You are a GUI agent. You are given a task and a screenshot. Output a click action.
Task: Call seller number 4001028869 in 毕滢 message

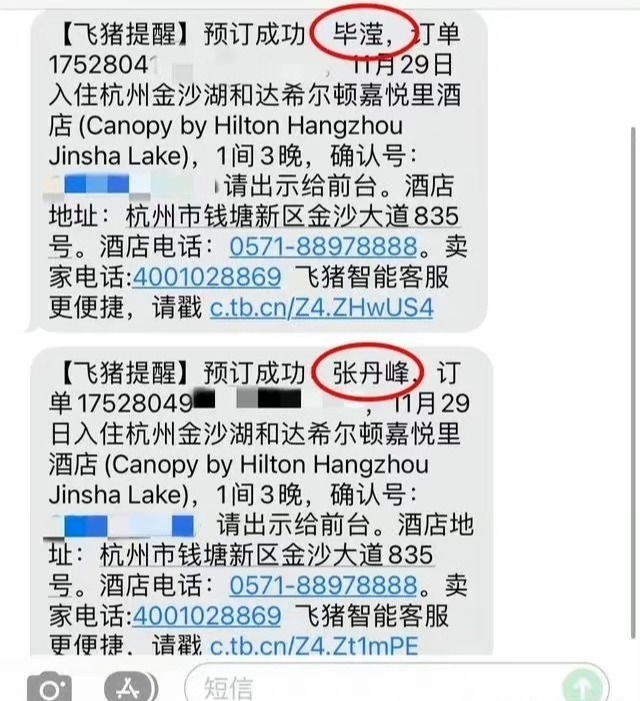[x=207, y=277]
